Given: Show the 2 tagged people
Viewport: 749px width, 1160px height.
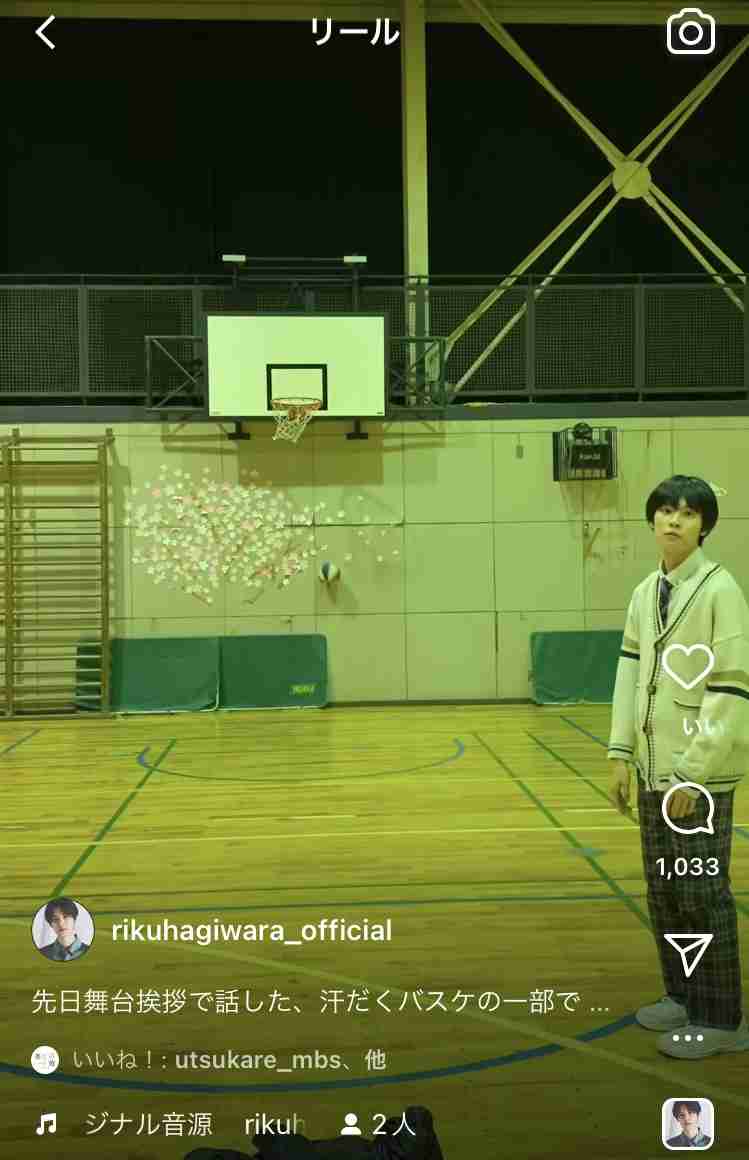Looking at the screenshot, I should point(378,1124).
